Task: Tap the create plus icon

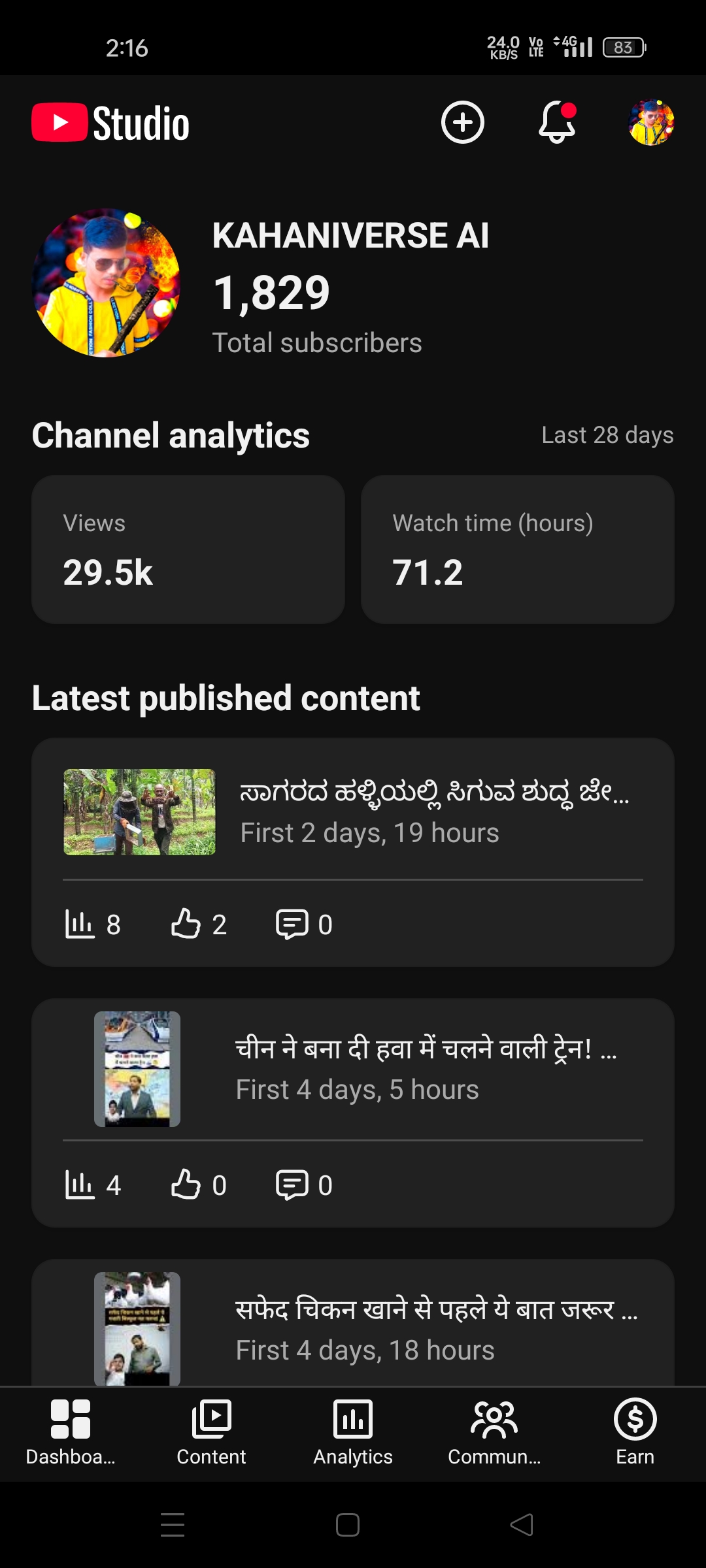Action: coord(462,122)
